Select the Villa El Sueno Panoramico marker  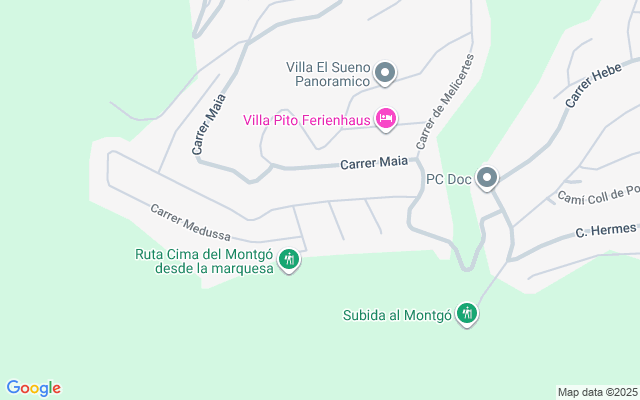pyautogui.click(x=386, y=72)
